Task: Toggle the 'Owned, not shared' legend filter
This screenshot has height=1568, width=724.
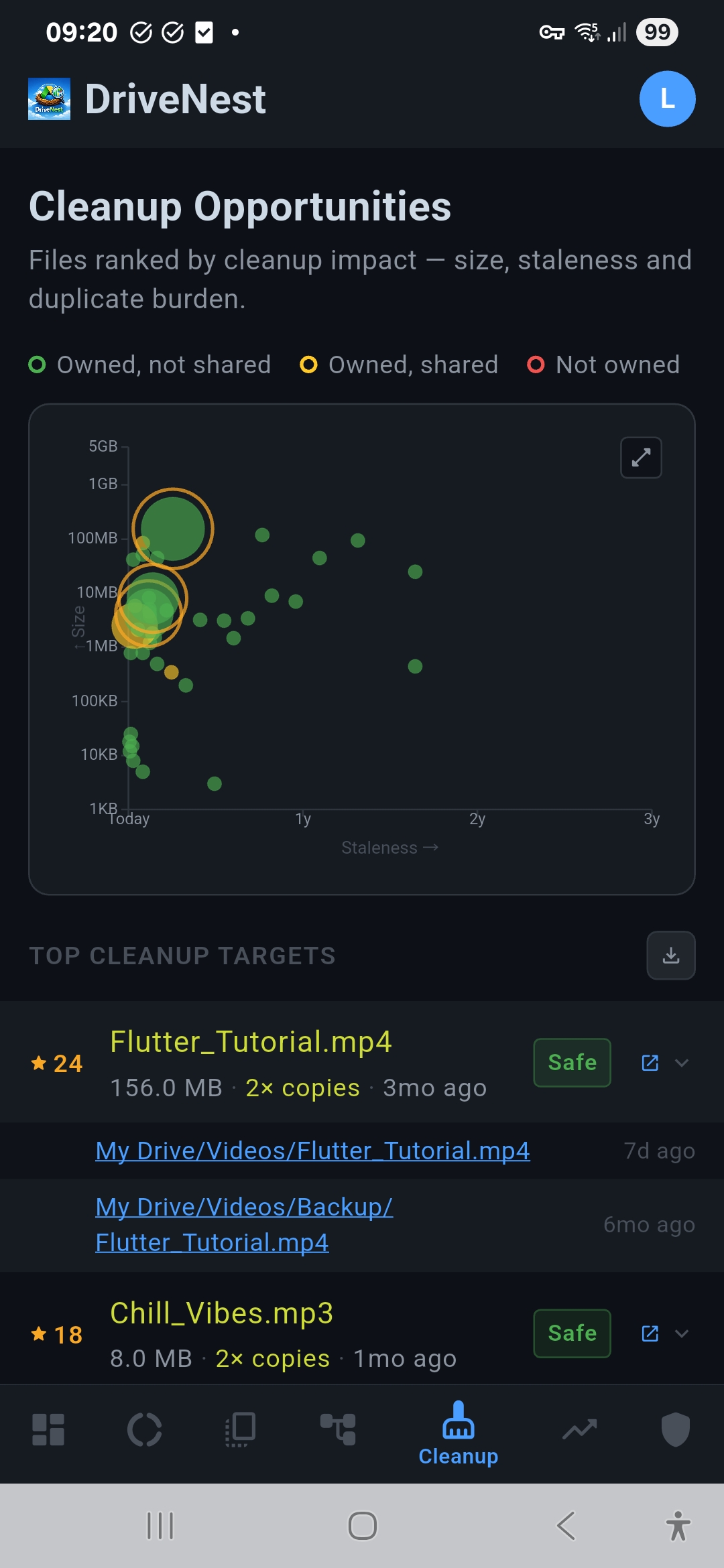Action: coord(151,365)
